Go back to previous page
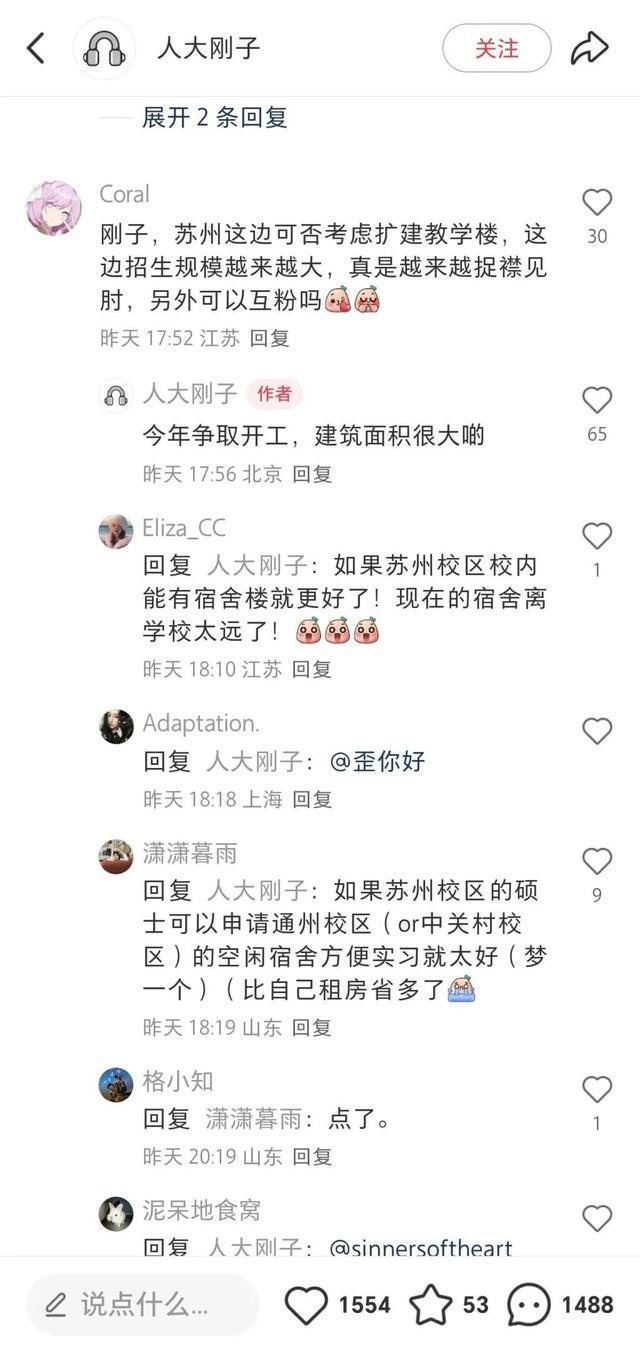The image size is (640, 1353). click(36, 48)
